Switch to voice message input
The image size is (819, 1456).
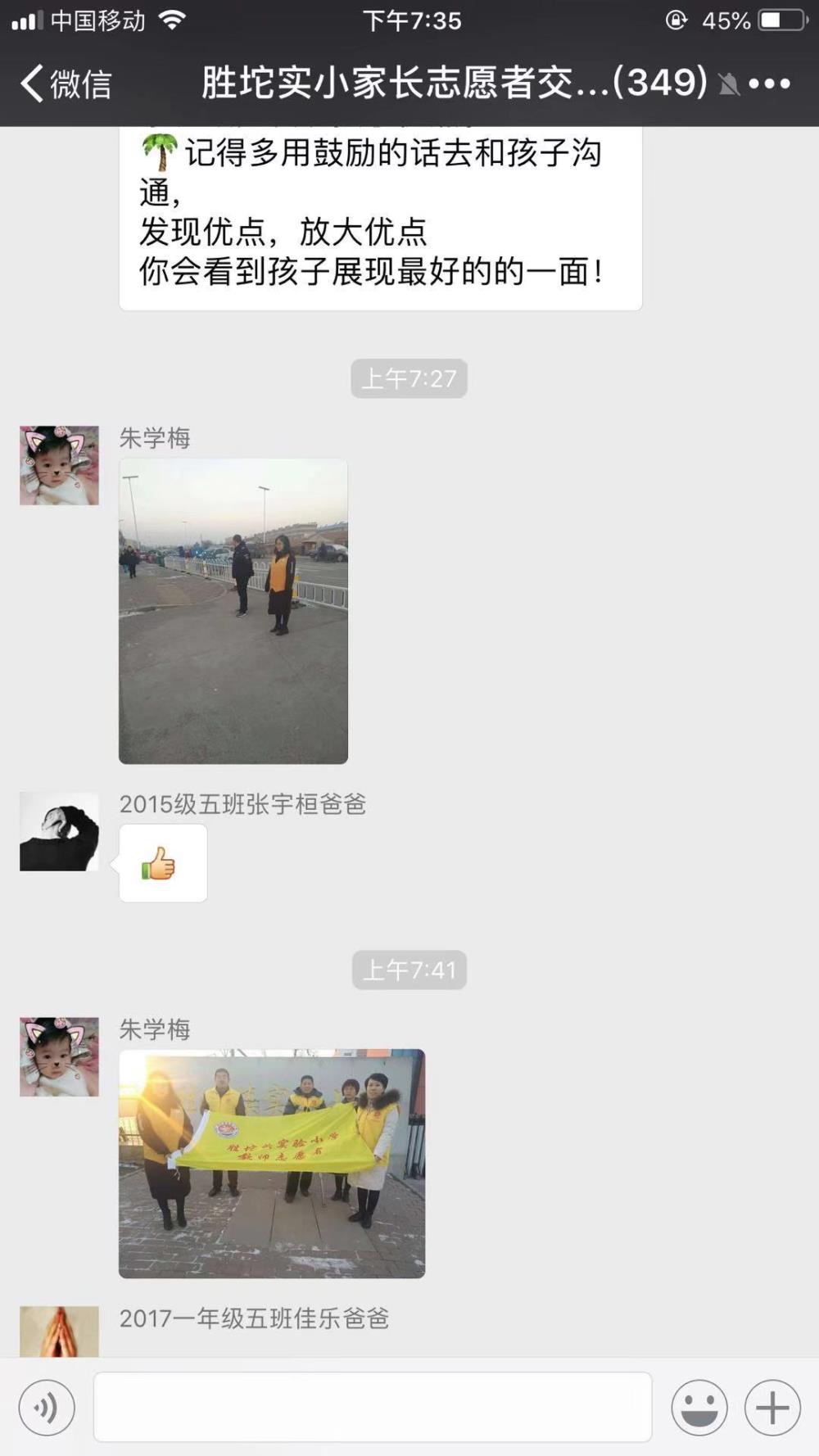tap(47, 1408)
